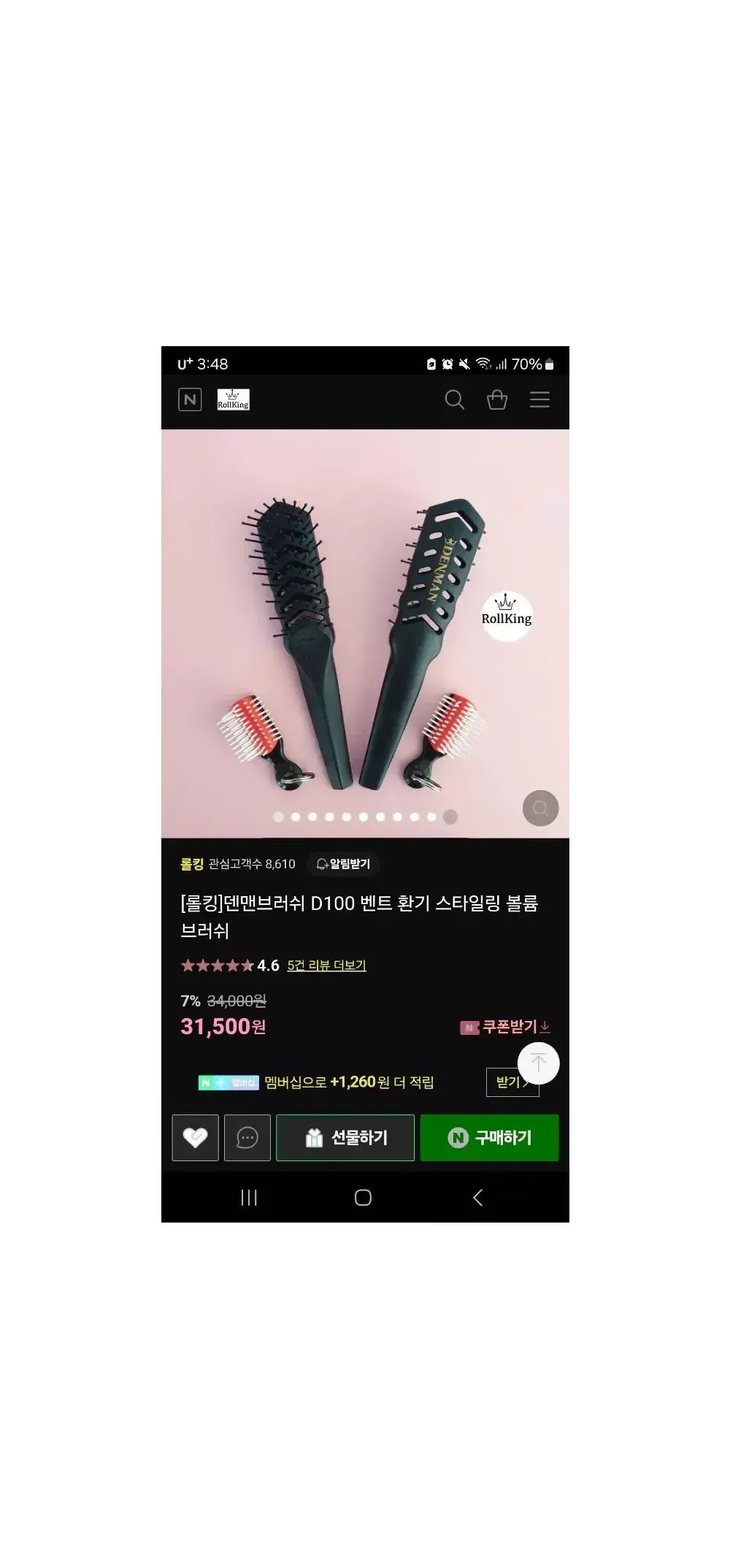Open the chat inquiry bubble

pyautogui.click(x=247, y=1137)
